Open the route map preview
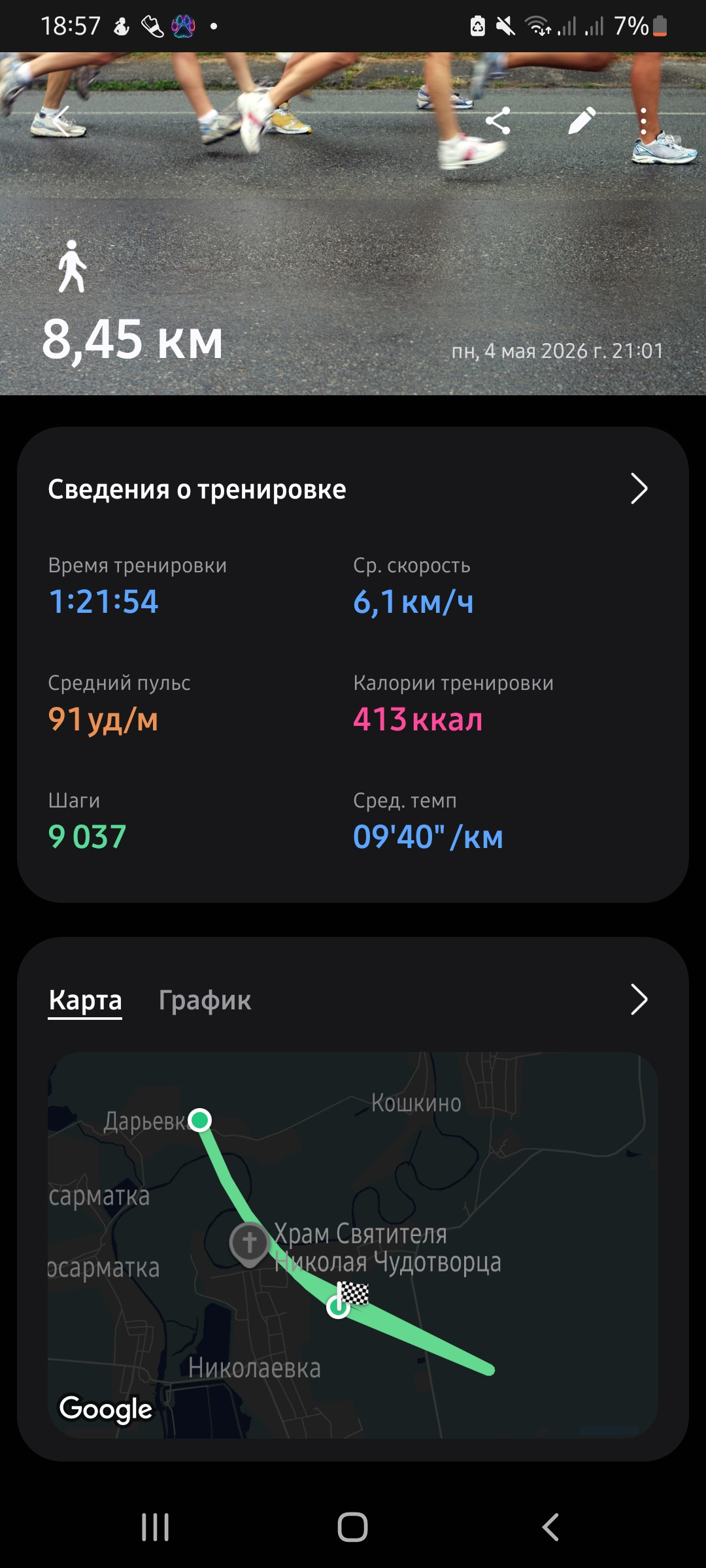The width and height of the screenshot is (706, 1568). point(353,1245)
